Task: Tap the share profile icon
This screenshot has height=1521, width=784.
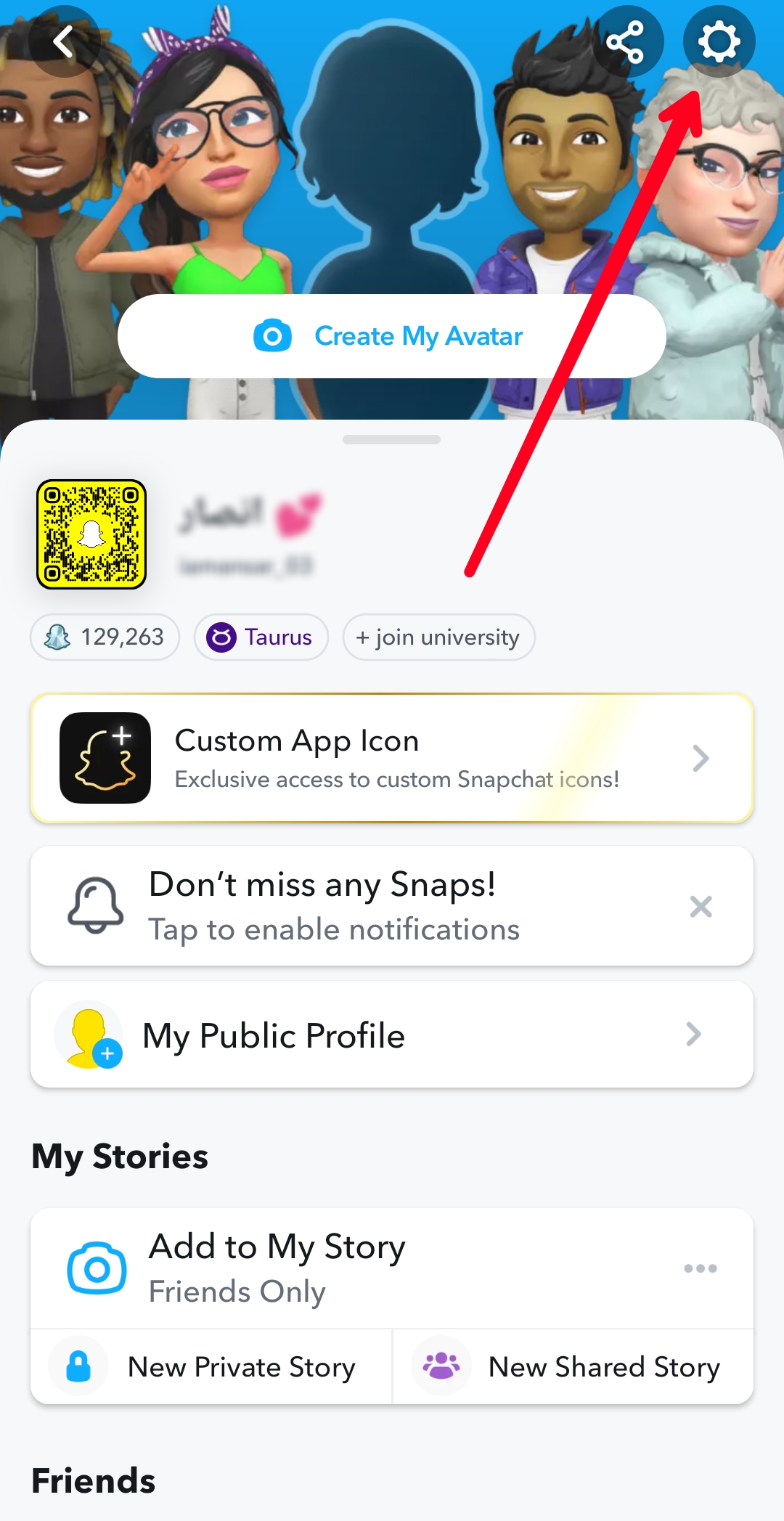Action: (x=629, y=41)
